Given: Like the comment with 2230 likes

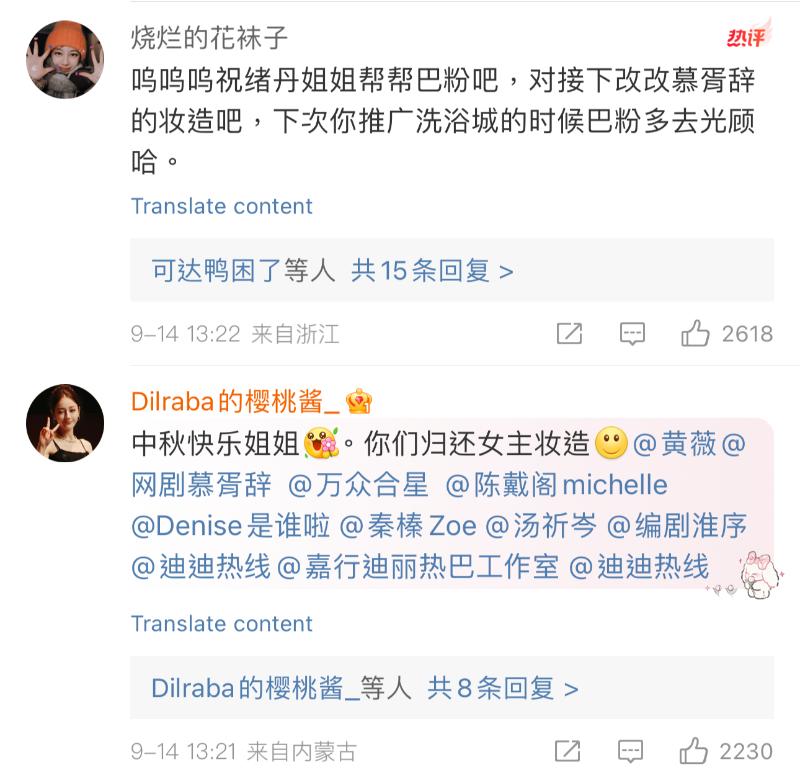Looking at the screenshot, I should pos(696,751).
